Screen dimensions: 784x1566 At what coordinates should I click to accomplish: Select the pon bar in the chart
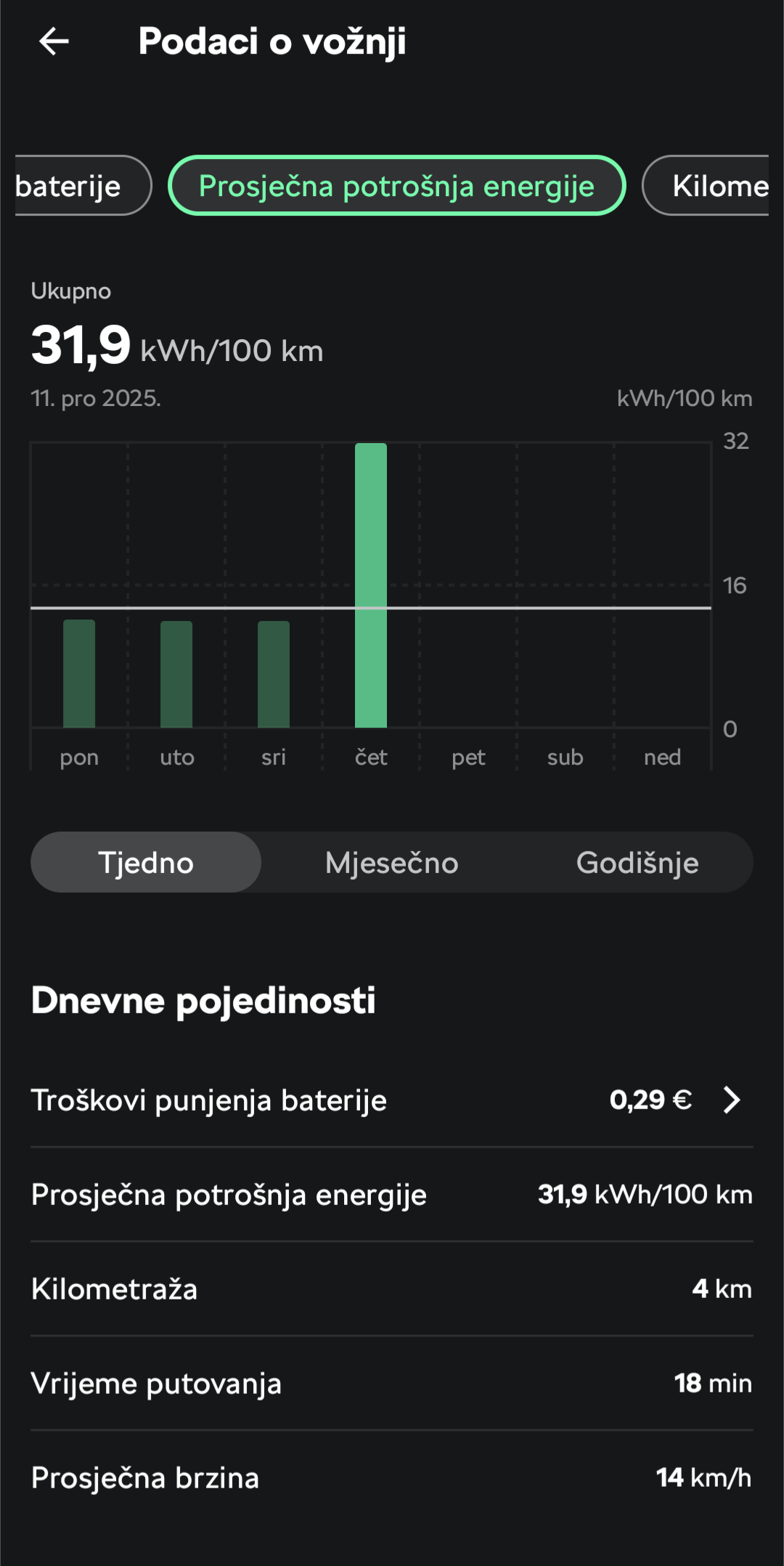click(x=79, y=673)
